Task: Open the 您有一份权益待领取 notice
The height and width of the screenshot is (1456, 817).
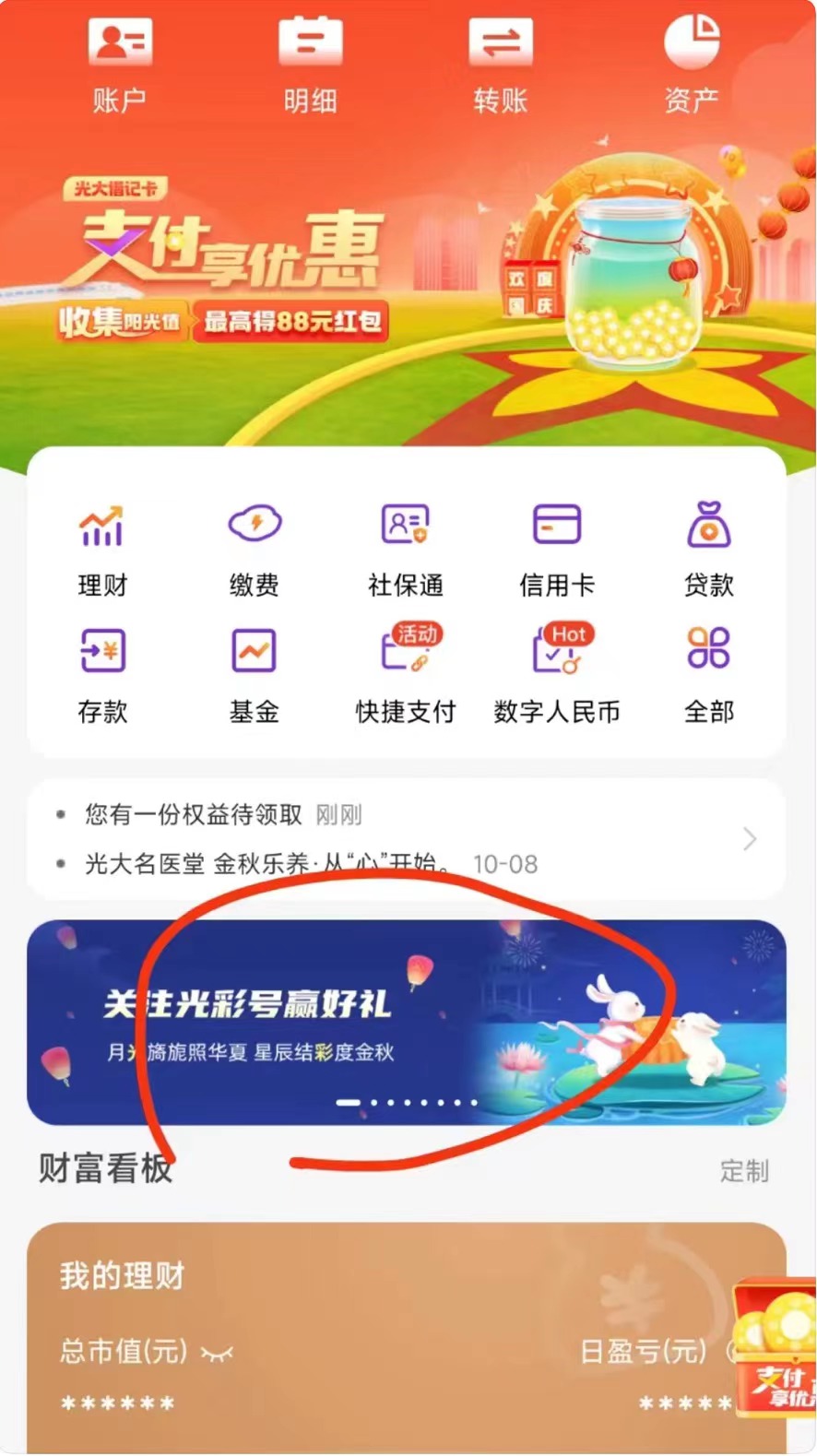Action: tap(194, 814)
